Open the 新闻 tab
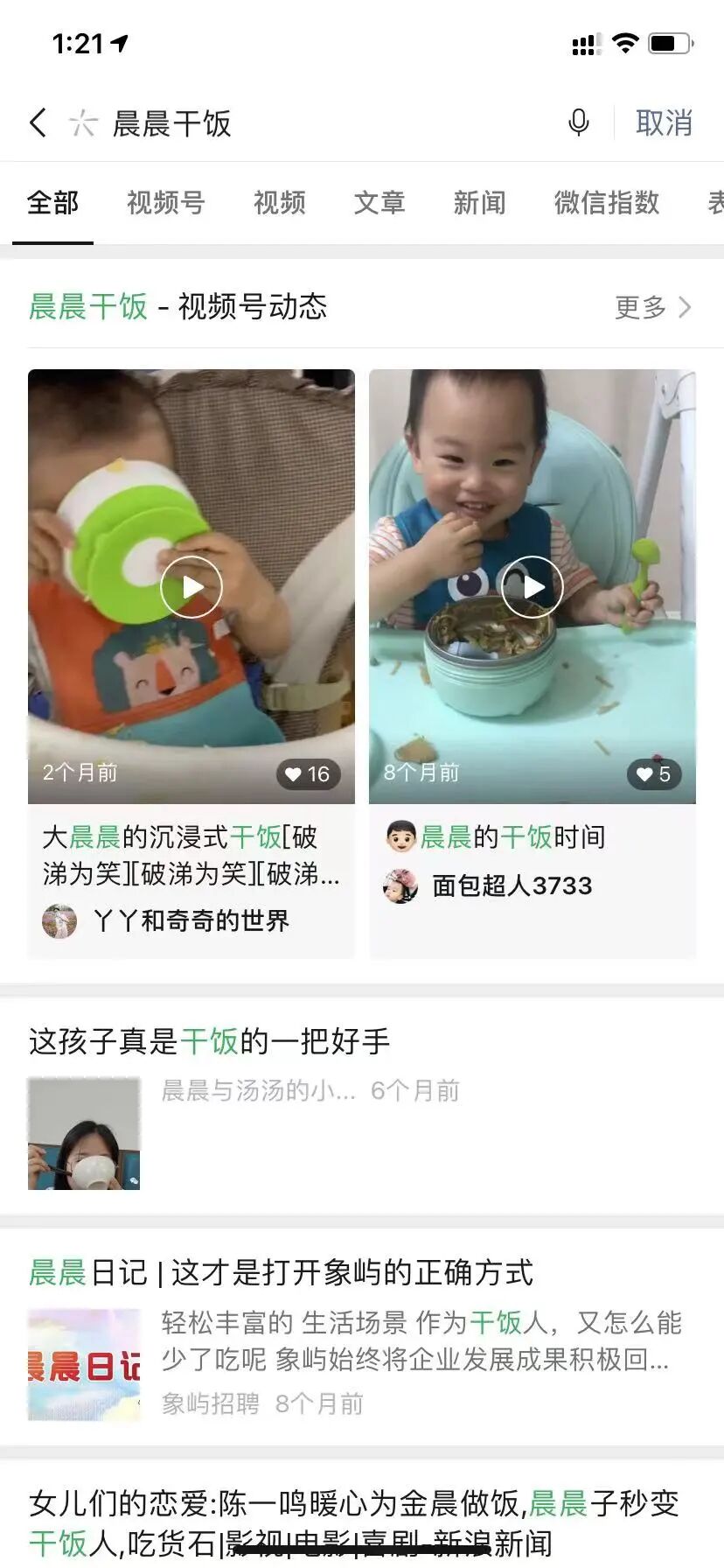724x1568 pixels. pyautogui.click(x=479, y=202)
